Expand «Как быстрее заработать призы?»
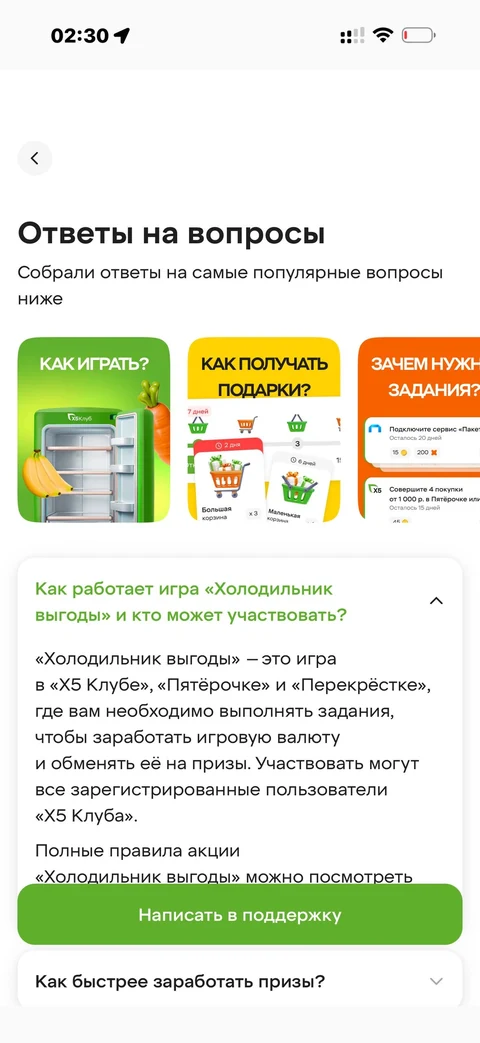Screen dimensions: 480x1043 240,981
